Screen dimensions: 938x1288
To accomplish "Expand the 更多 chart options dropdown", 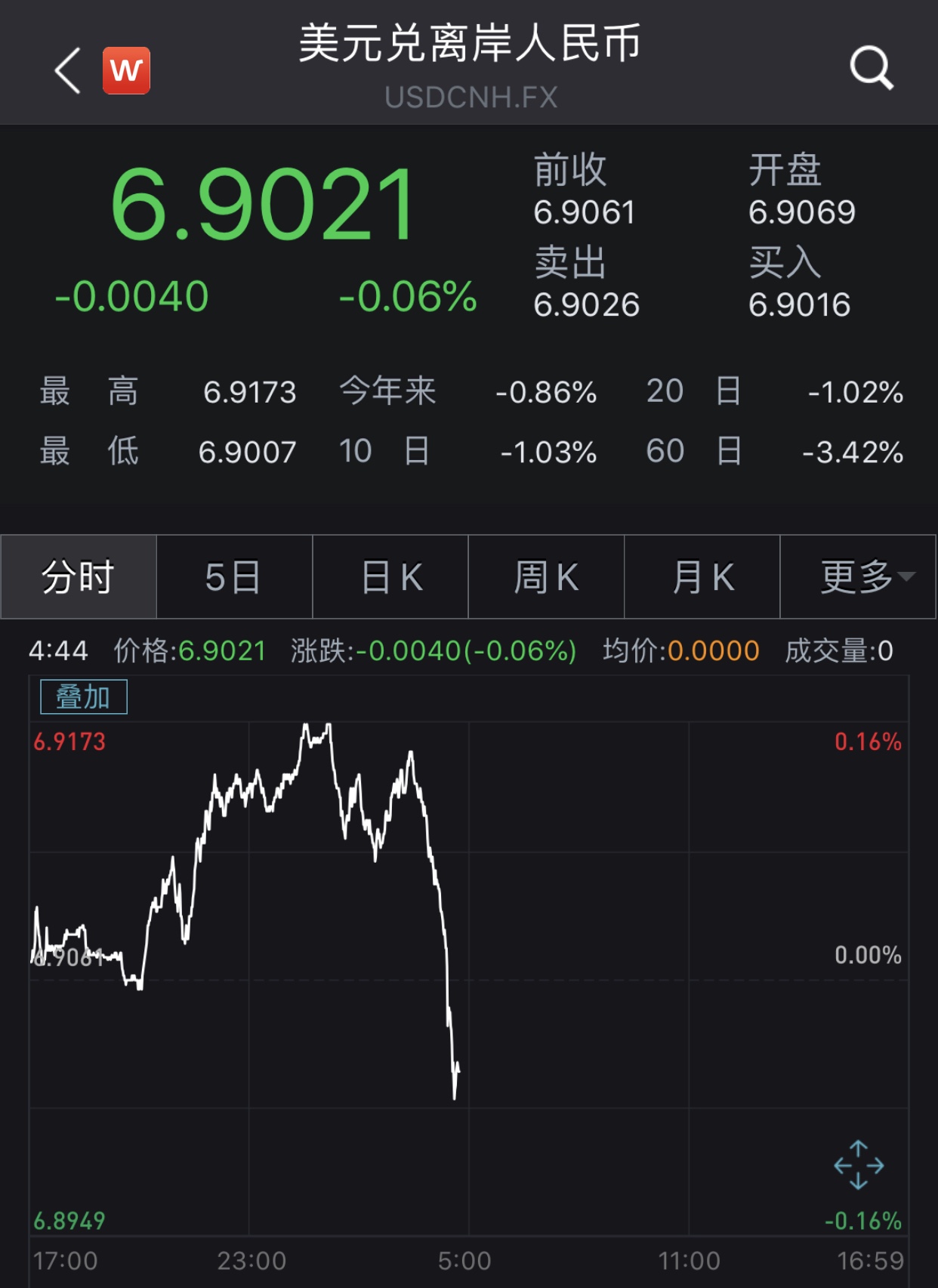I will [x=859, y=577].
